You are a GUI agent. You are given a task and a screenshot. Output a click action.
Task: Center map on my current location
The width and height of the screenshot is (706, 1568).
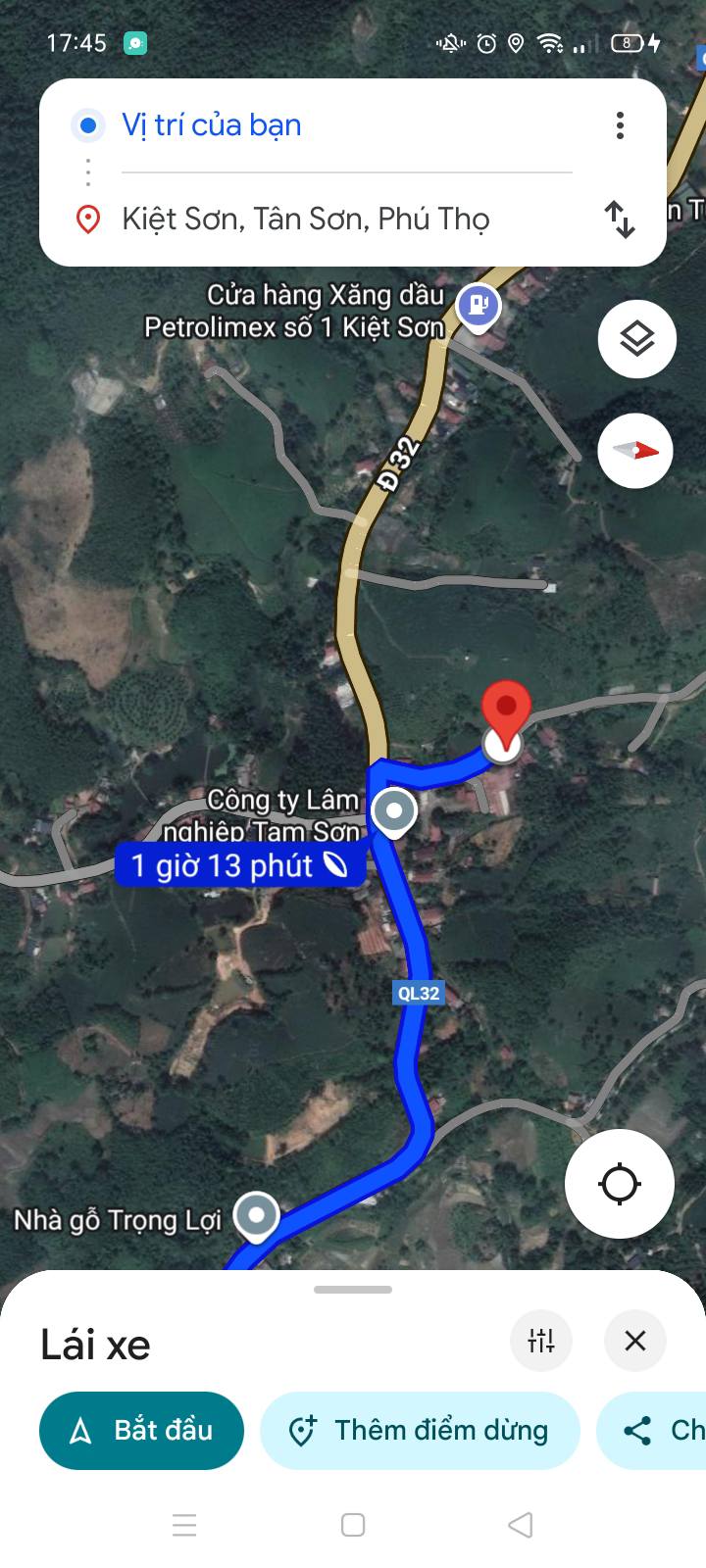619,1183
